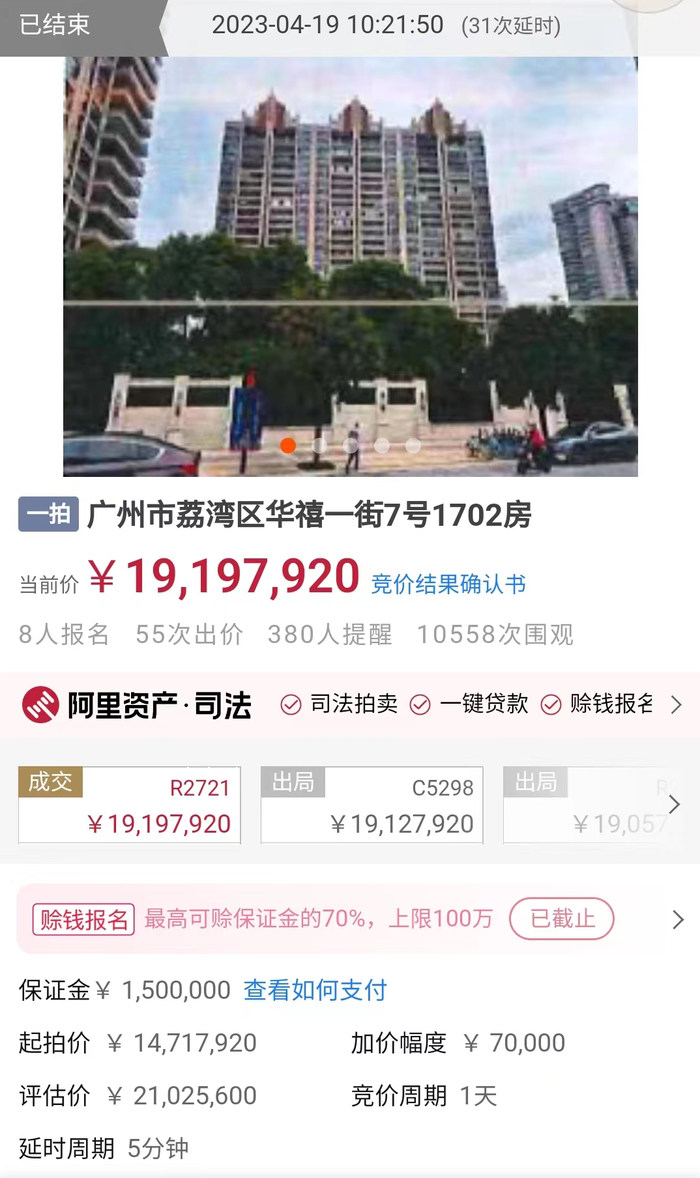This screenshot has width=700, height=1178.
Task: Tap 查看如何支付 link
Action: click(315, 990)
